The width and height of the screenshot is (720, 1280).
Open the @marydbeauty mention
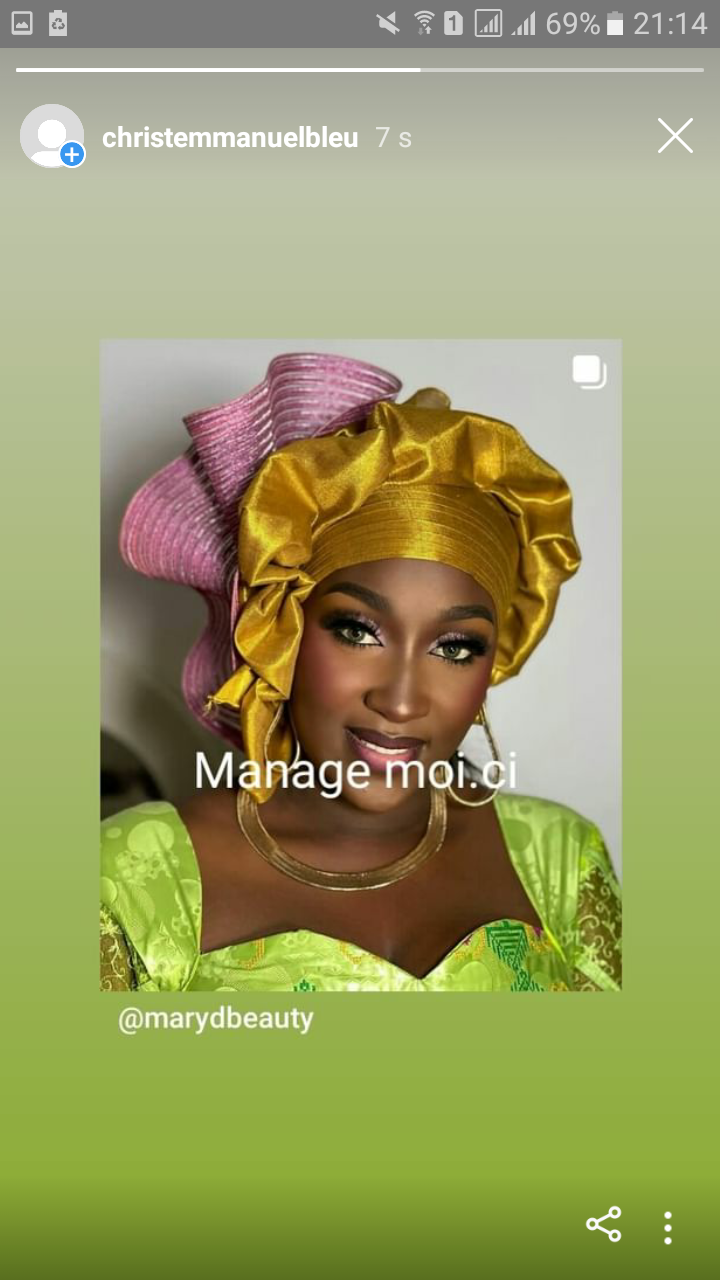tap(216, 1019)
